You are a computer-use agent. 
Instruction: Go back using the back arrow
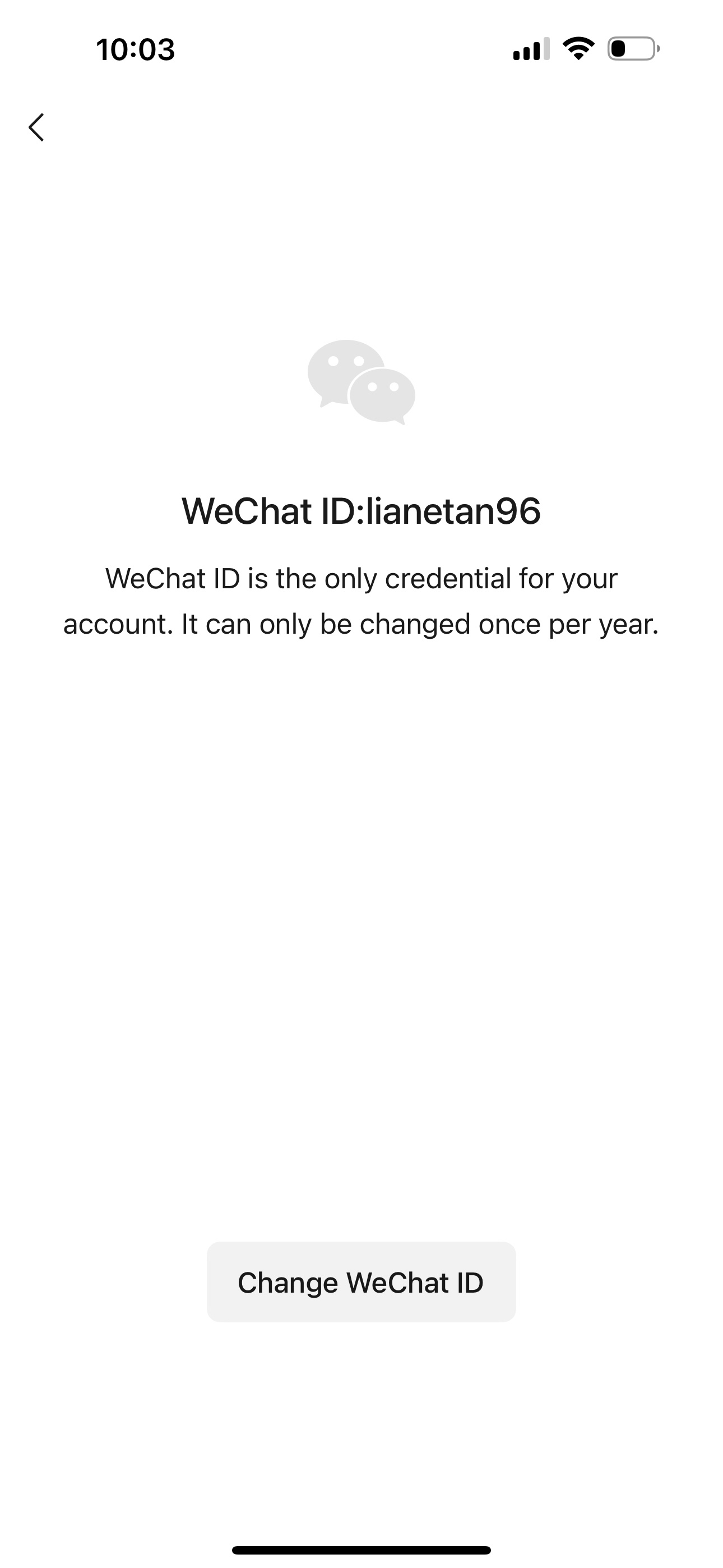pyautogui.click(x=36, y=127)
